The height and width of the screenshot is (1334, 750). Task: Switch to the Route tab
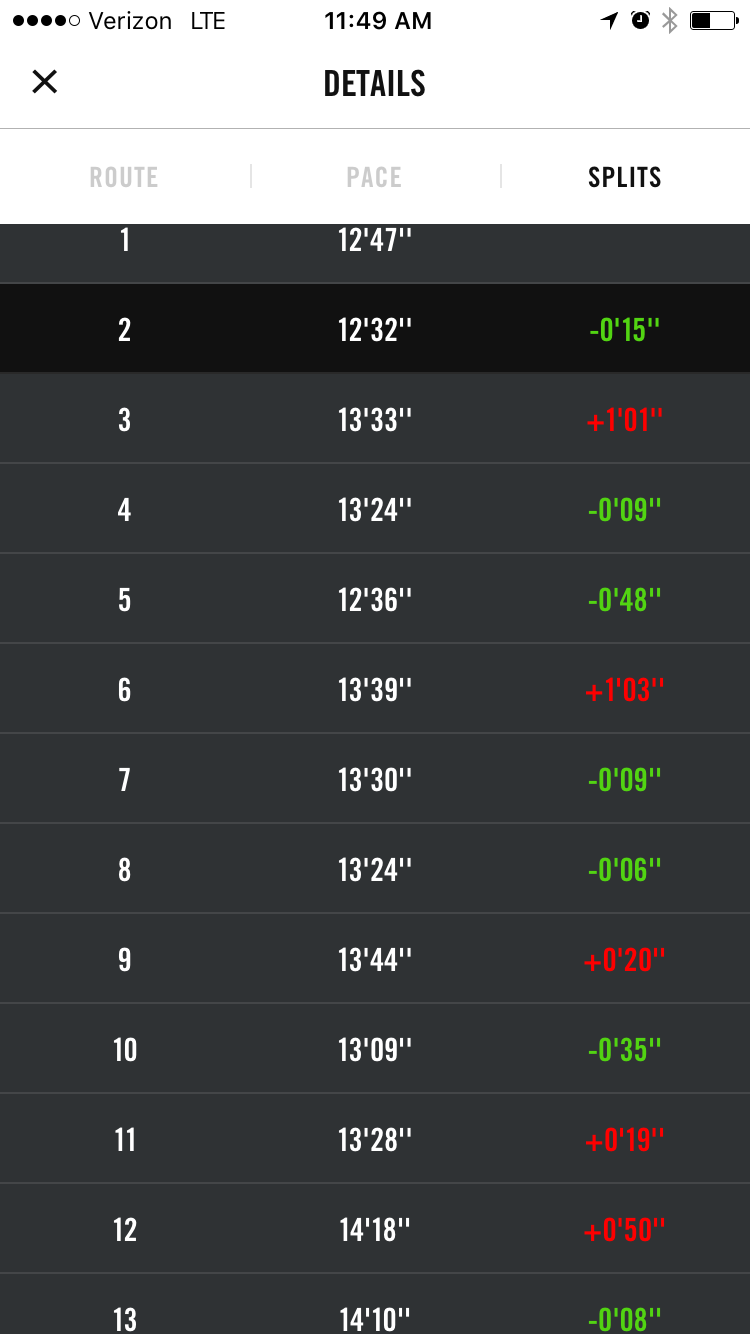tap(124, 177)
